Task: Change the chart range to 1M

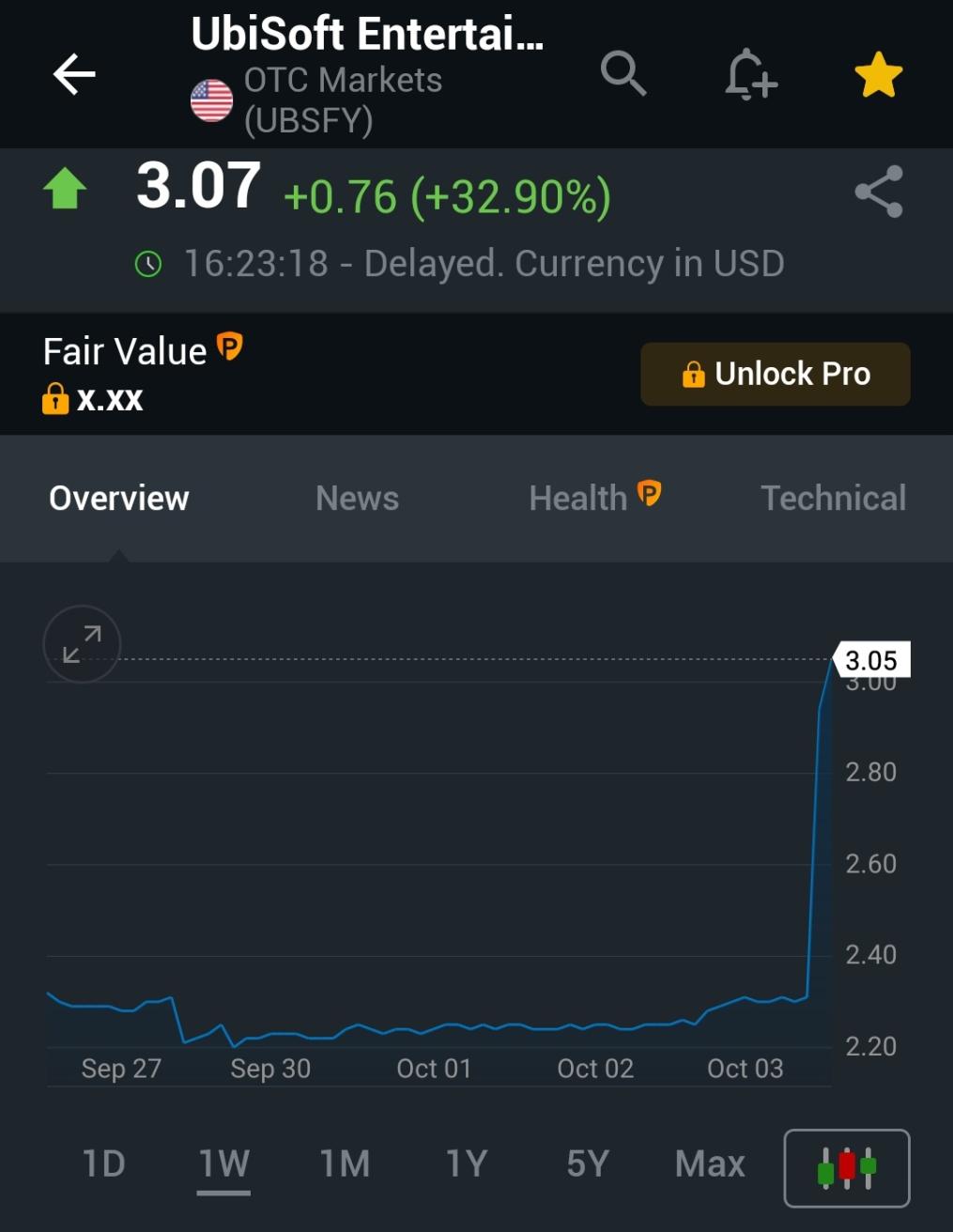Action: [345, 1164]
